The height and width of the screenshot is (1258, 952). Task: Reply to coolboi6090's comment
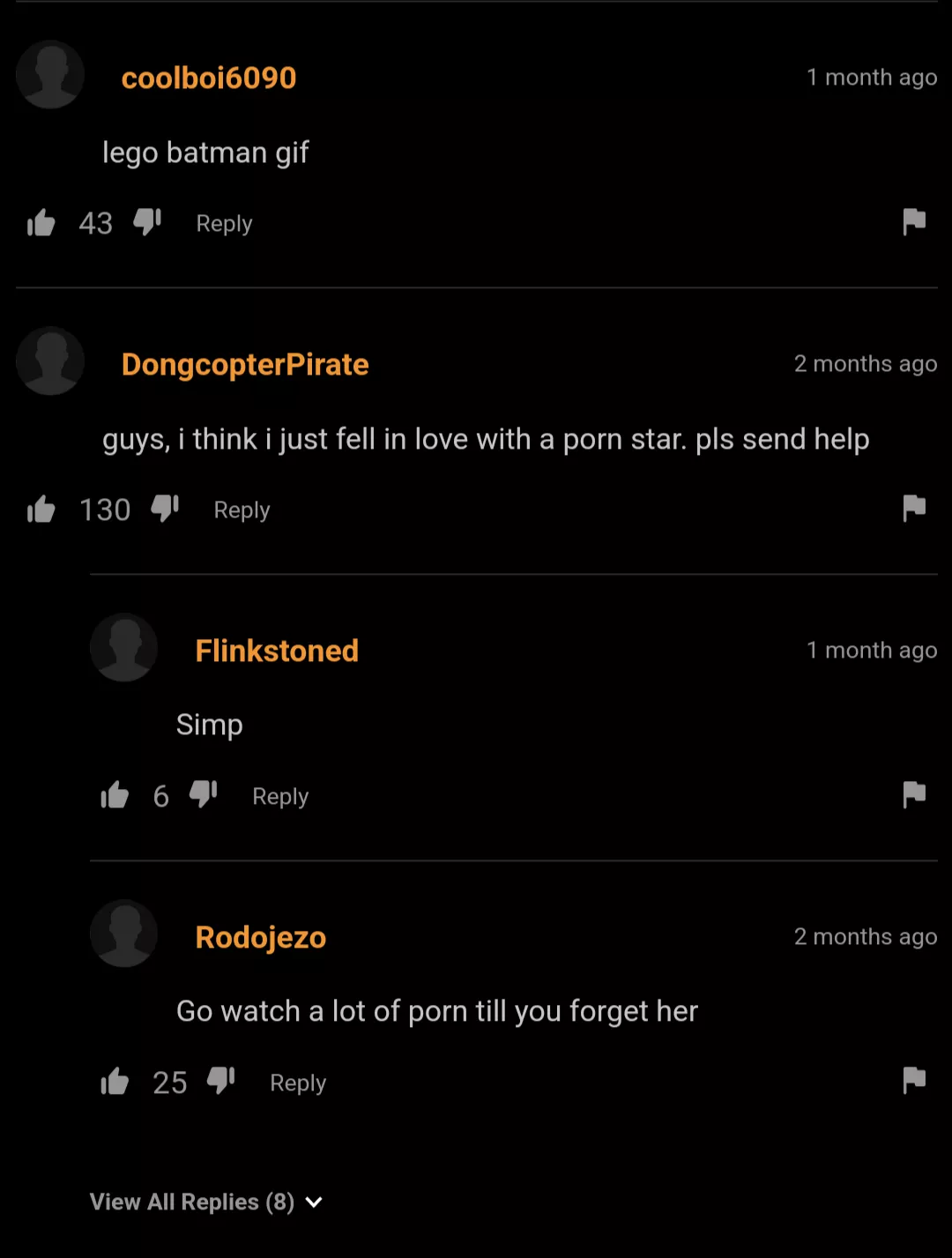tap(224, 224)
